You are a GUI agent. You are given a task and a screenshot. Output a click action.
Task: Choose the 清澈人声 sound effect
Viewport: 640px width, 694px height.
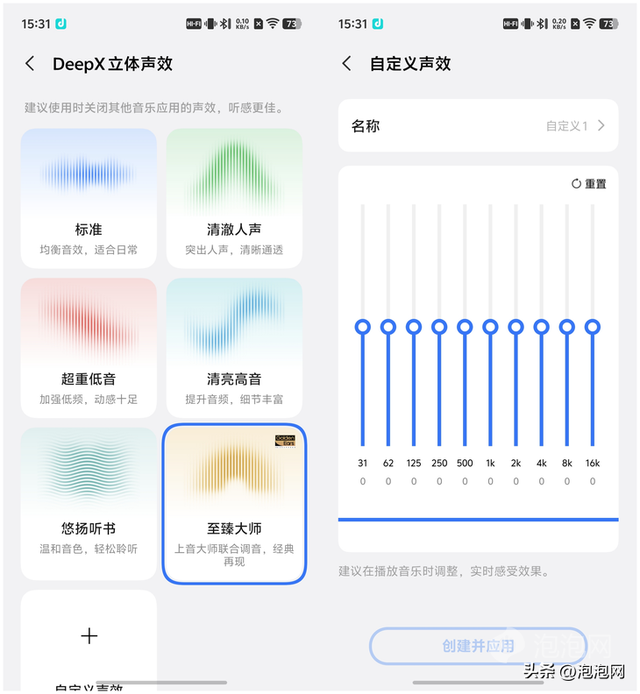[x=234, y=197]
